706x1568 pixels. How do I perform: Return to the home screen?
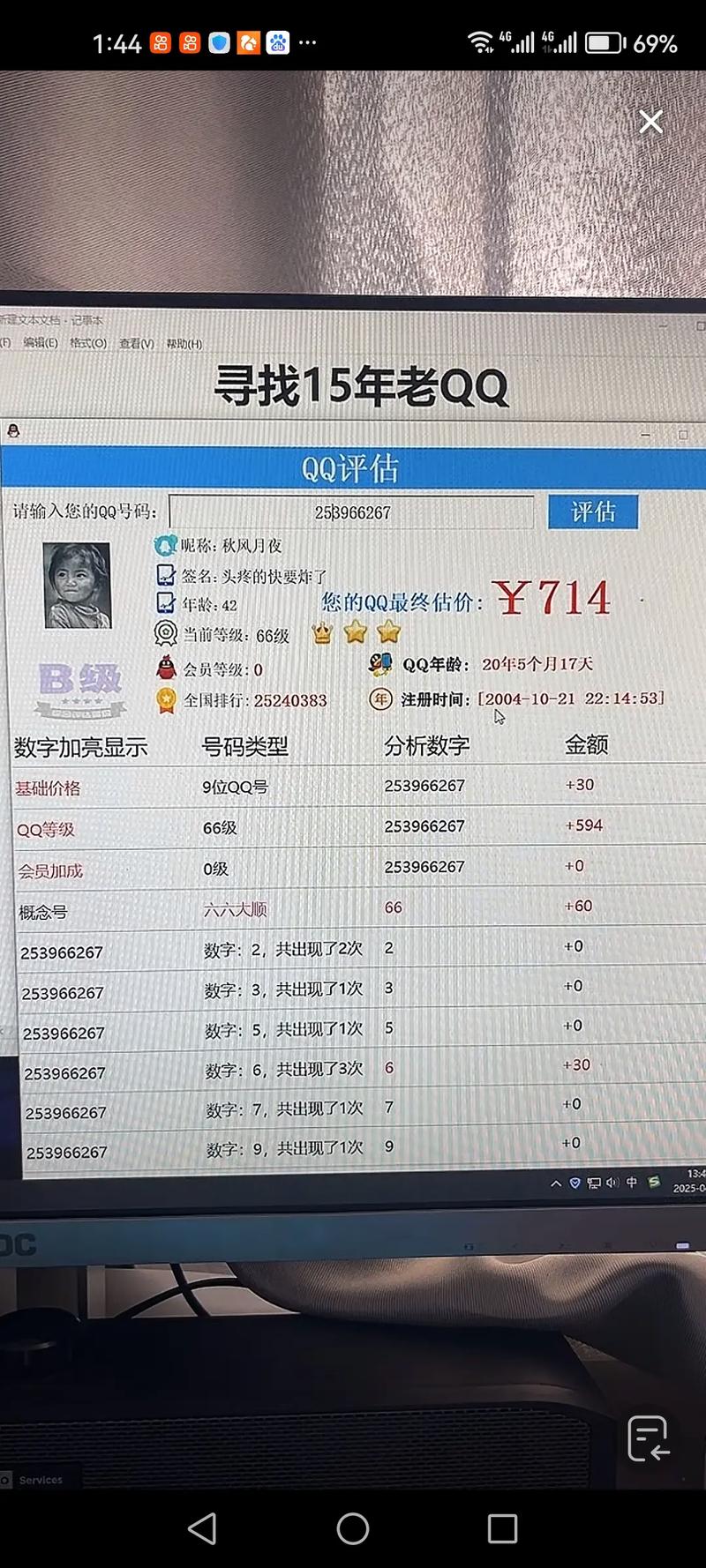click(353, 1528)
